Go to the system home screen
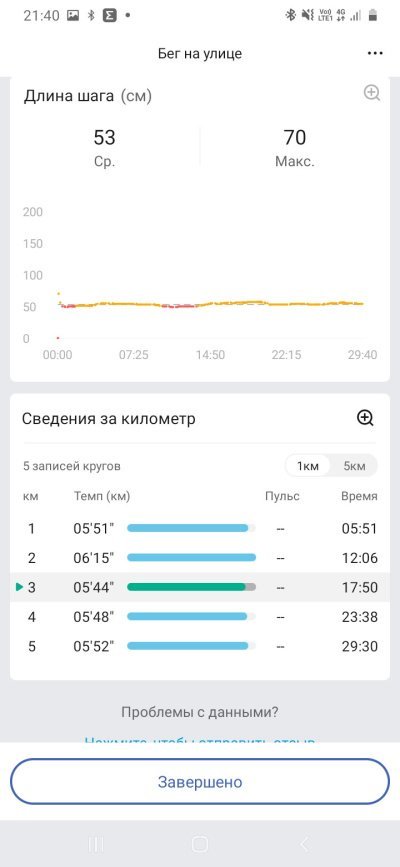Image resolution: width=400 pixels, height=867 pixels. click(200, 844)
